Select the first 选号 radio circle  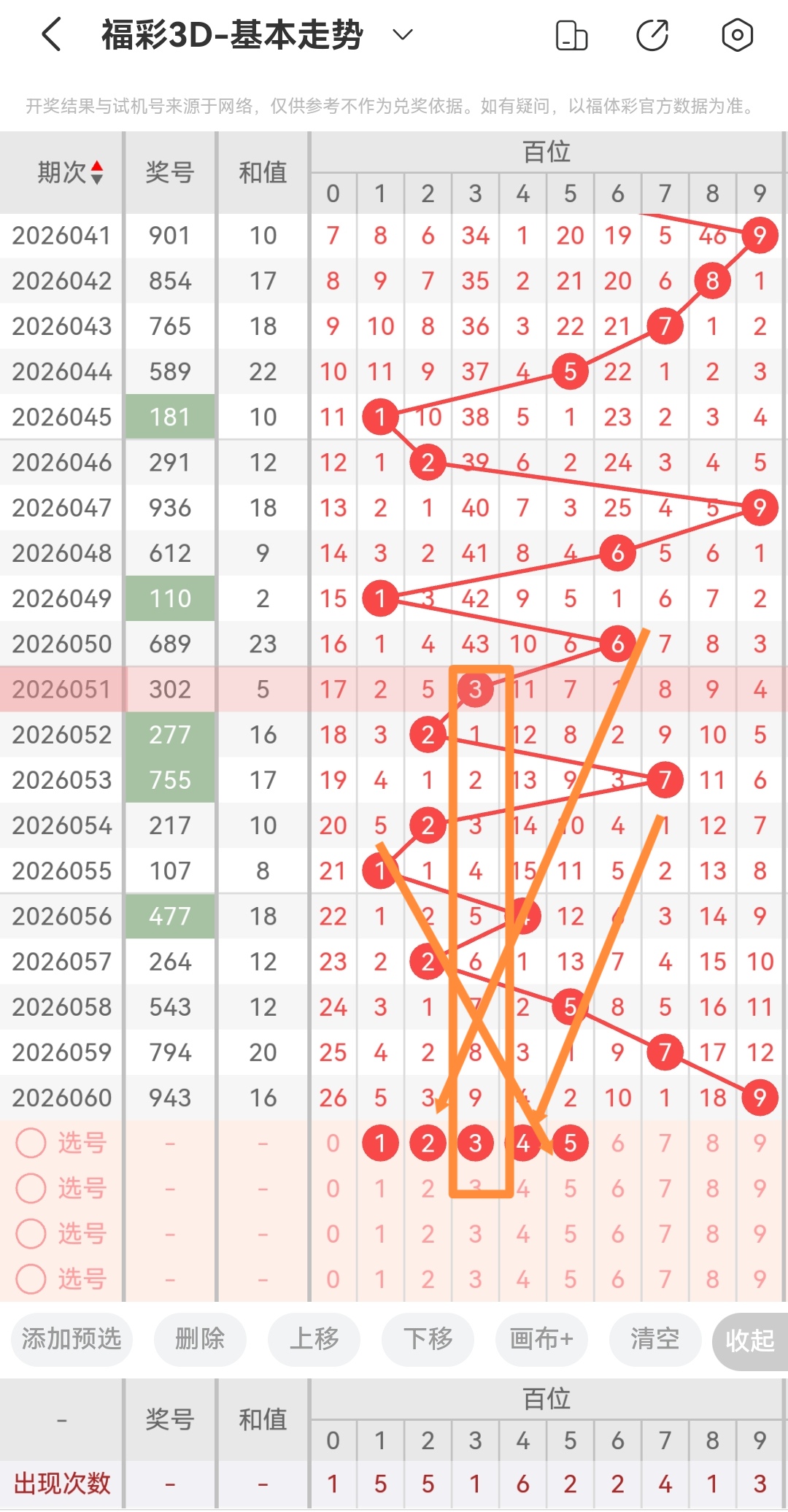pos(31,1143)
